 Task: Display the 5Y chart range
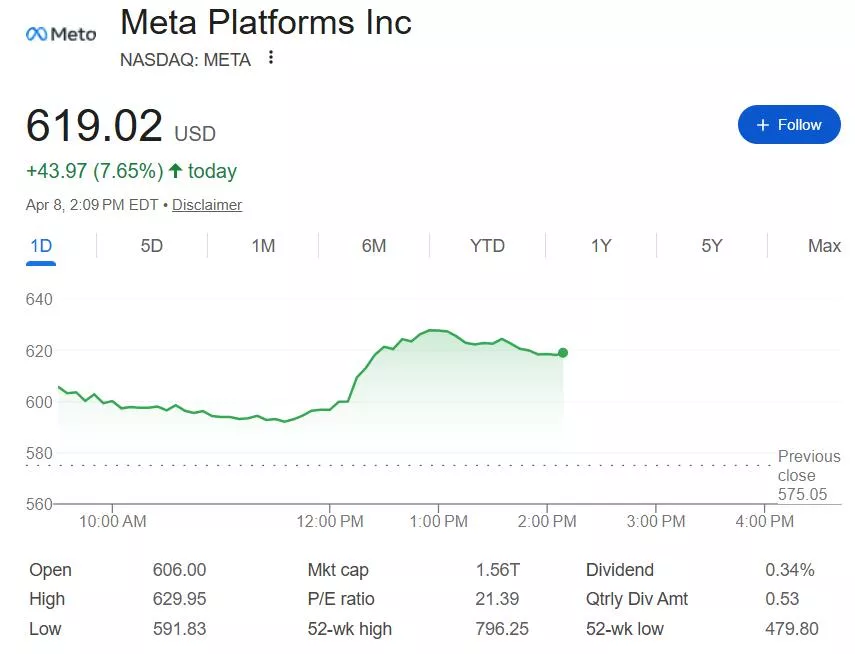[711, 246]
